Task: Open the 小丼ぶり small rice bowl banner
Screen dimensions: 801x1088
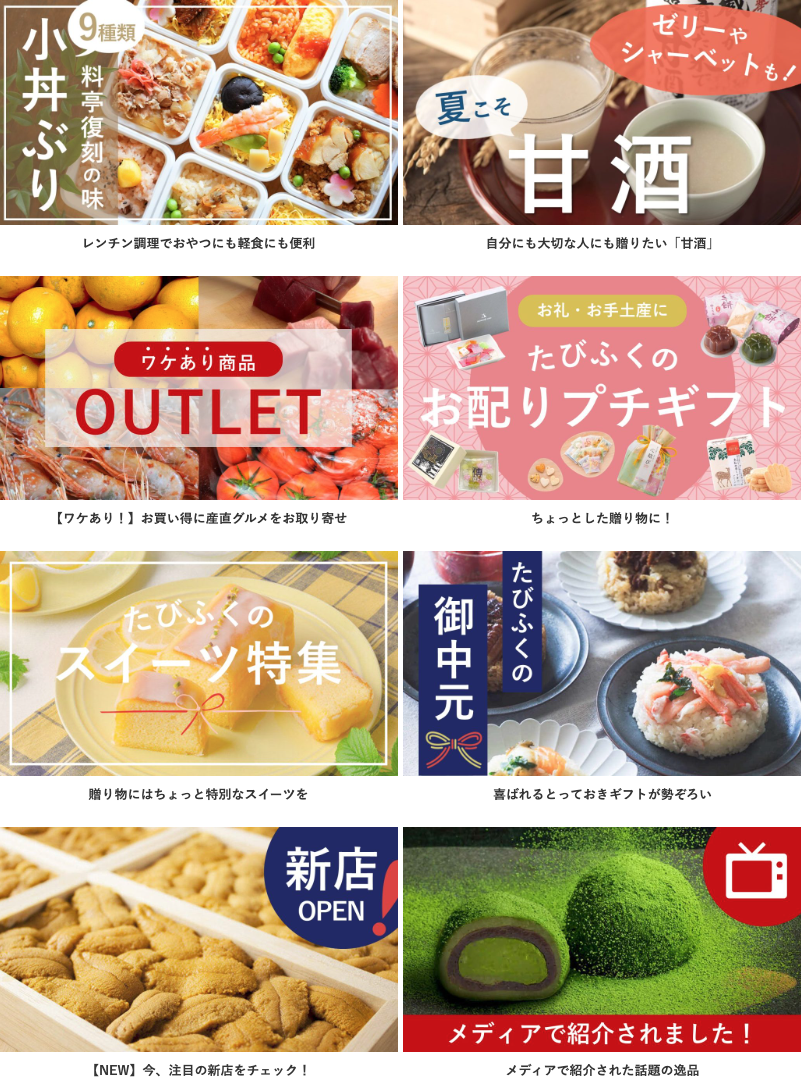Action: tap(199, 112)
